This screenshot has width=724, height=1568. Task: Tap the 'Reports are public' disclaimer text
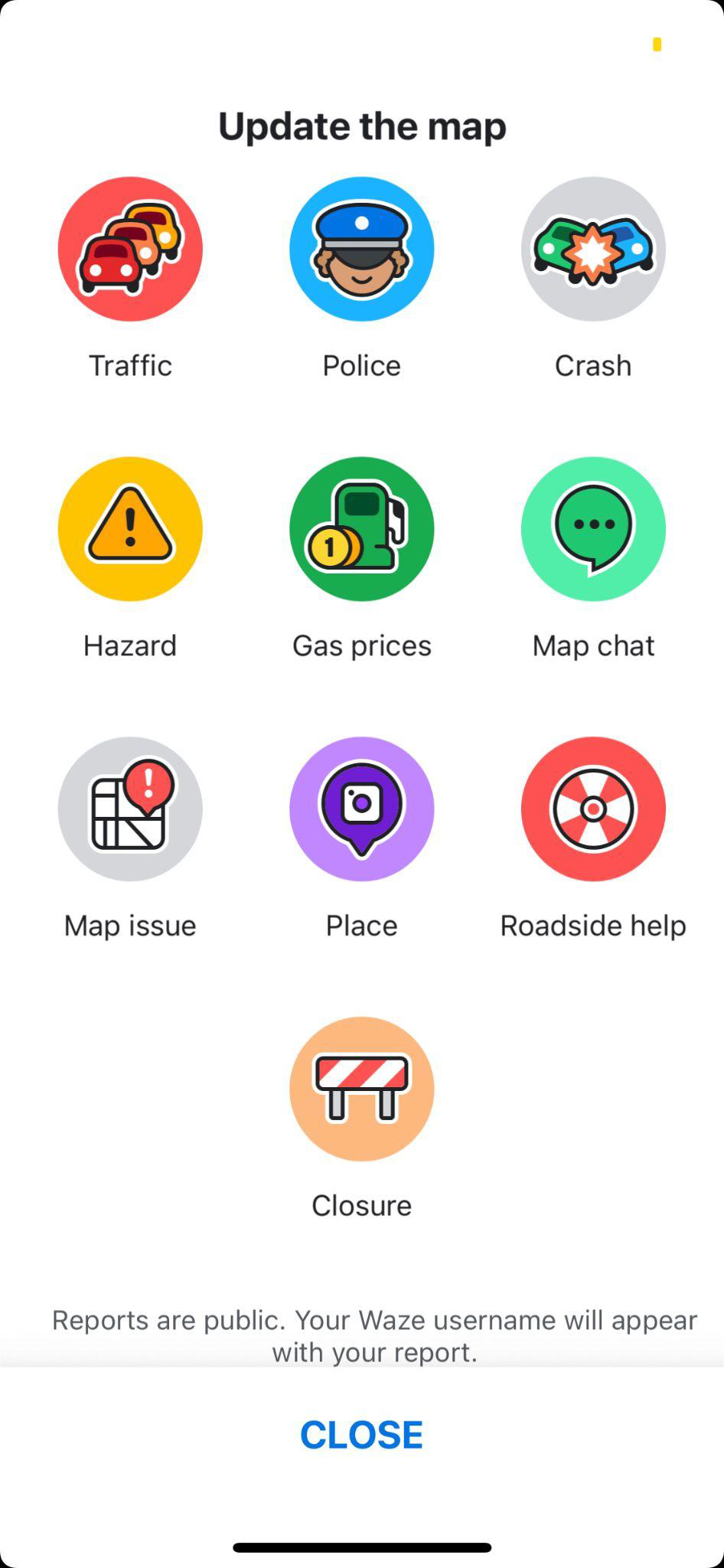361,1335
